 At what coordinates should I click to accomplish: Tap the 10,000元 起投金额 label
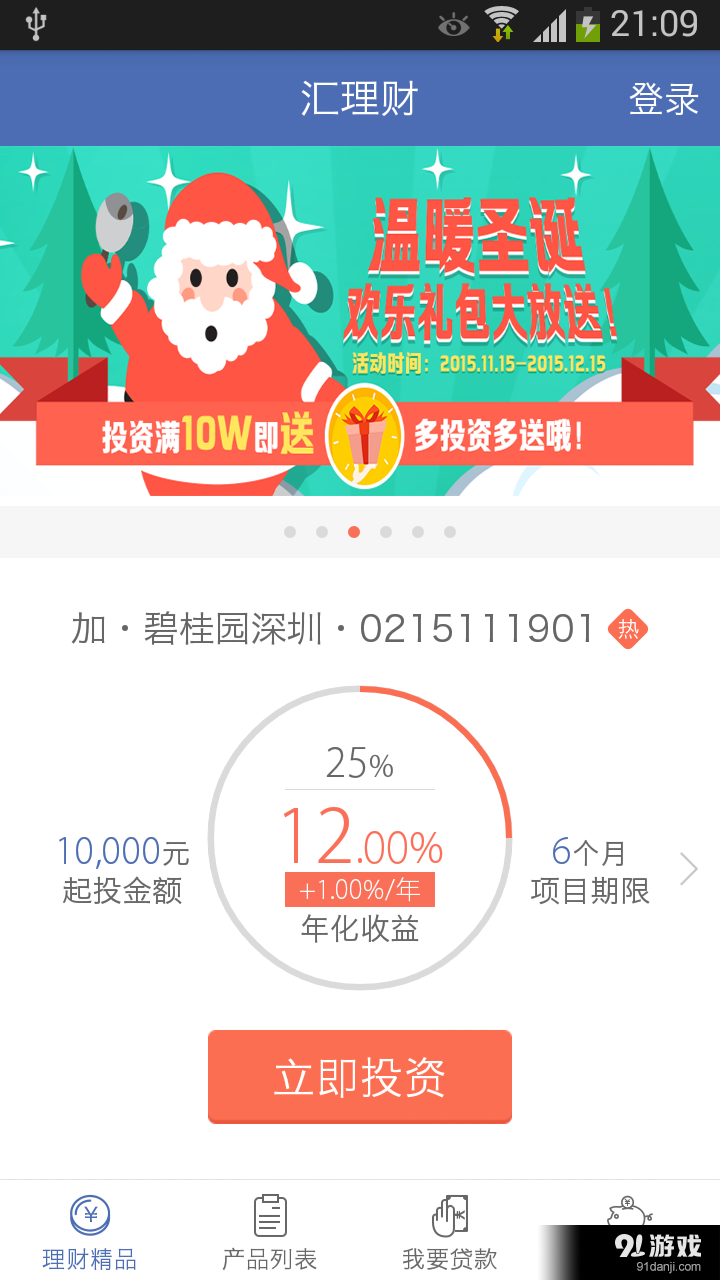121,868
